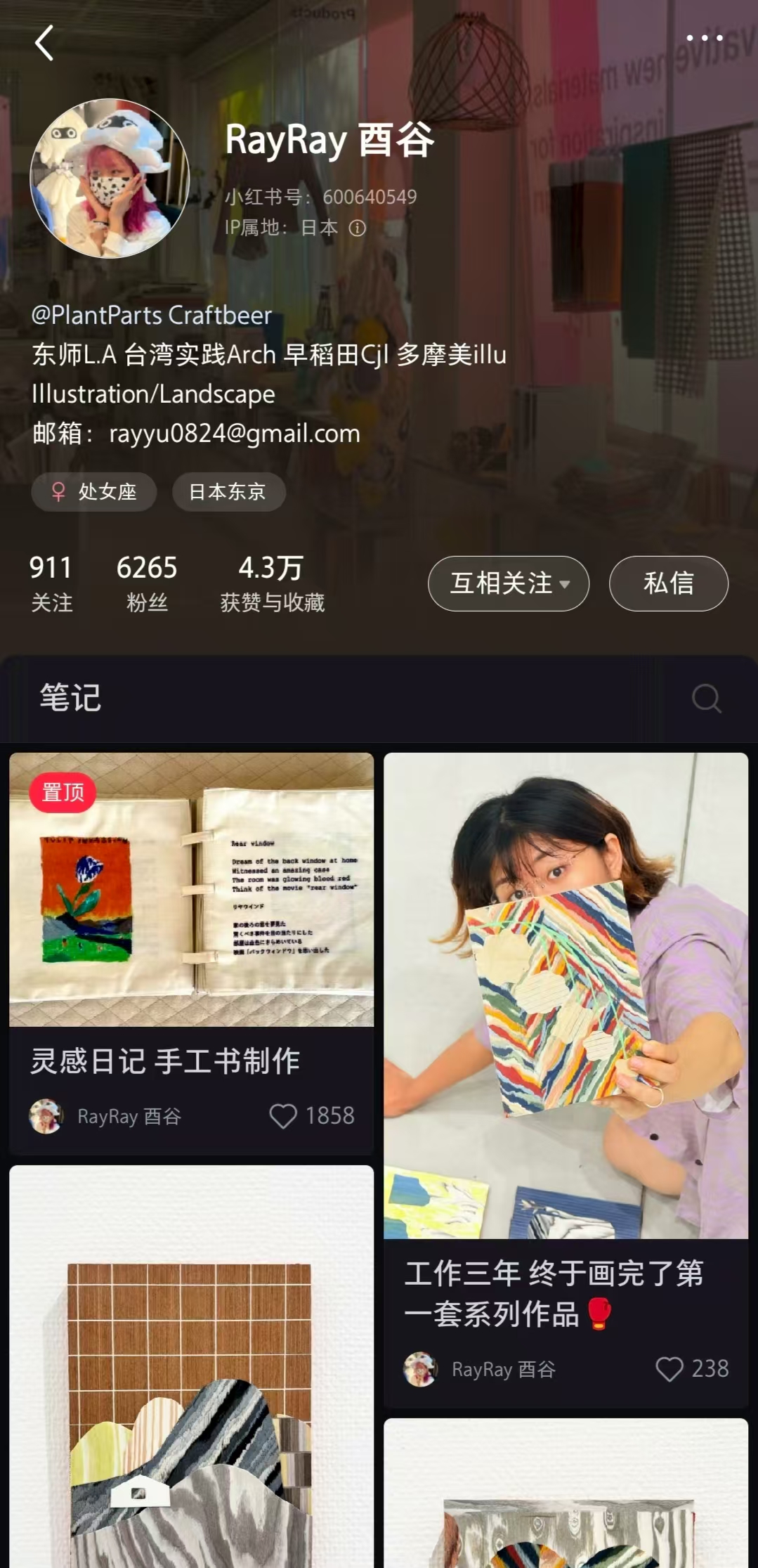View the 6265 粉丝 followers list
Viewport: 758px width, 1568px height.
pos(147,583)
